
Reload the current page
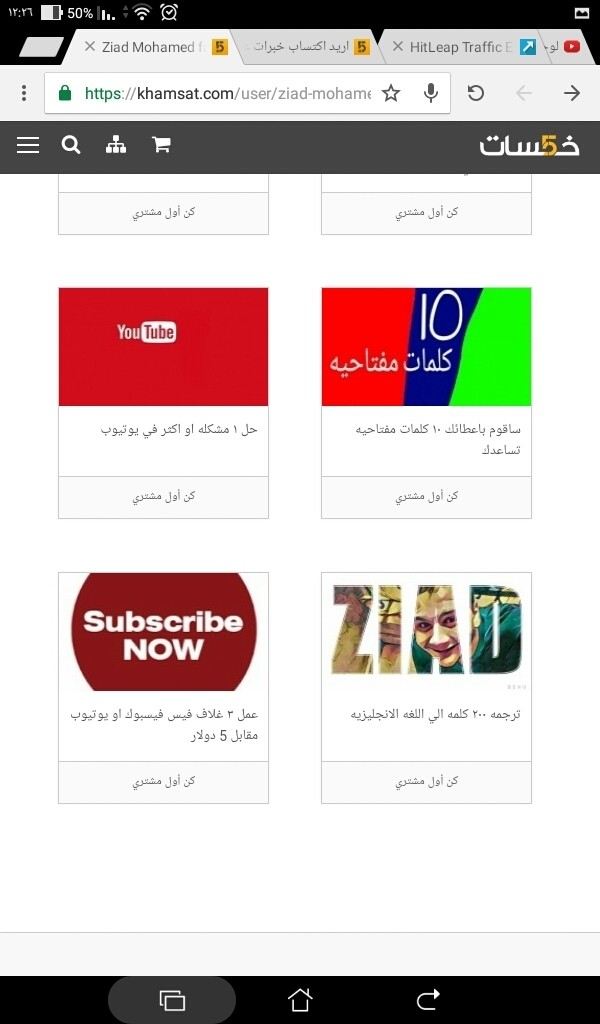click(476, 93)
